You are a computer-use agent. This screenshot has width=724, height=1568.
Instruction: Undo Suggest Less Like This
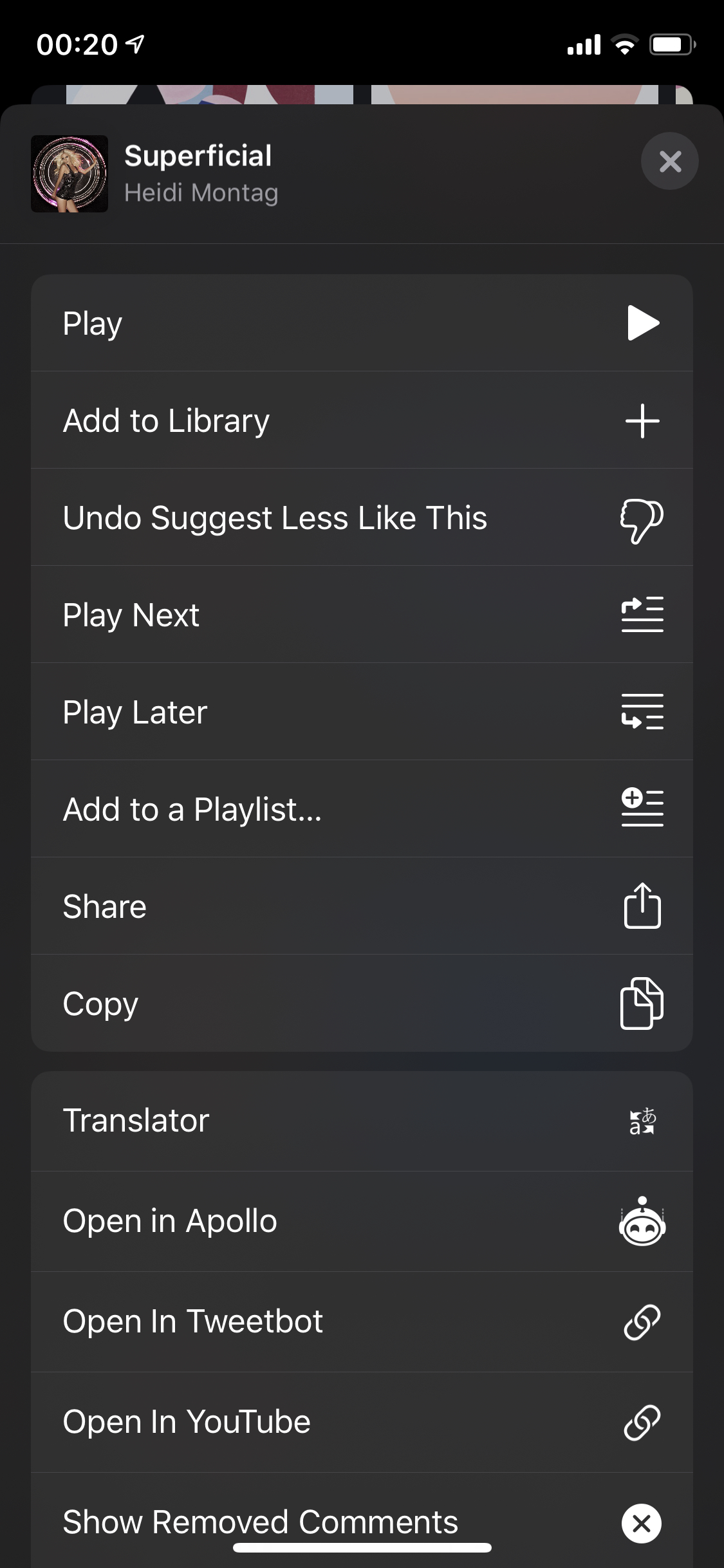tap(362, 518)
